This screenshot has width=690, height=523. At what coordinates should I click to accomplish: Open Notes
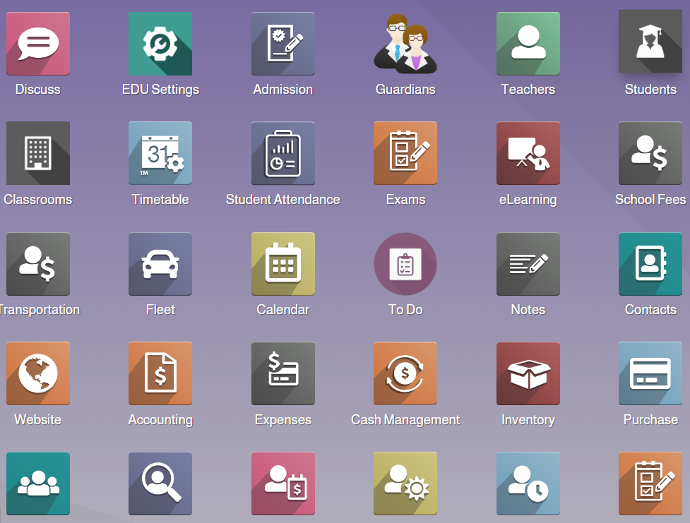pyautogui.click(x=528, y=264)
